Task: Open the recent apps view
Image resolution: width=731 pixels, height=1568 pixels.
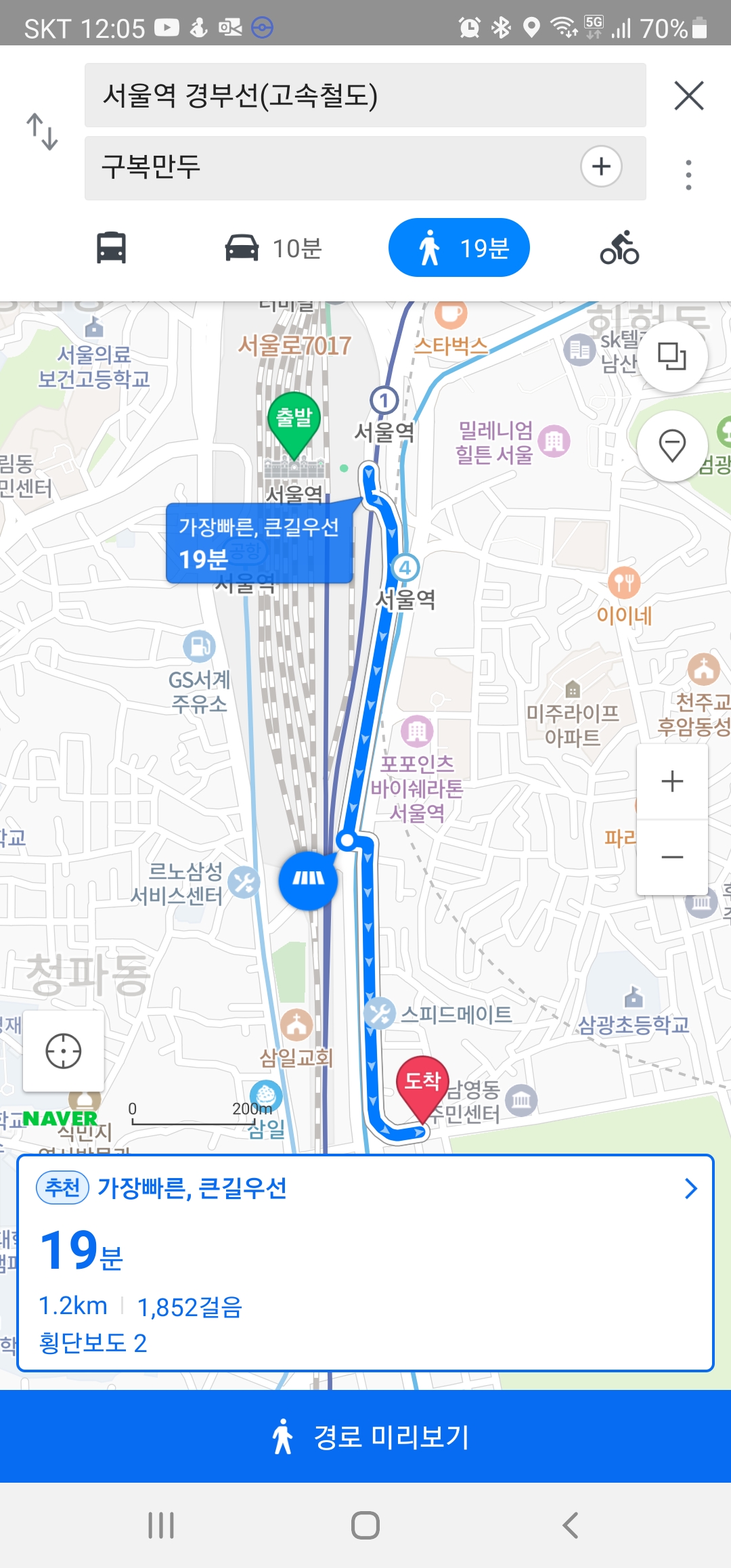Action: click(x=161, y=1525)
